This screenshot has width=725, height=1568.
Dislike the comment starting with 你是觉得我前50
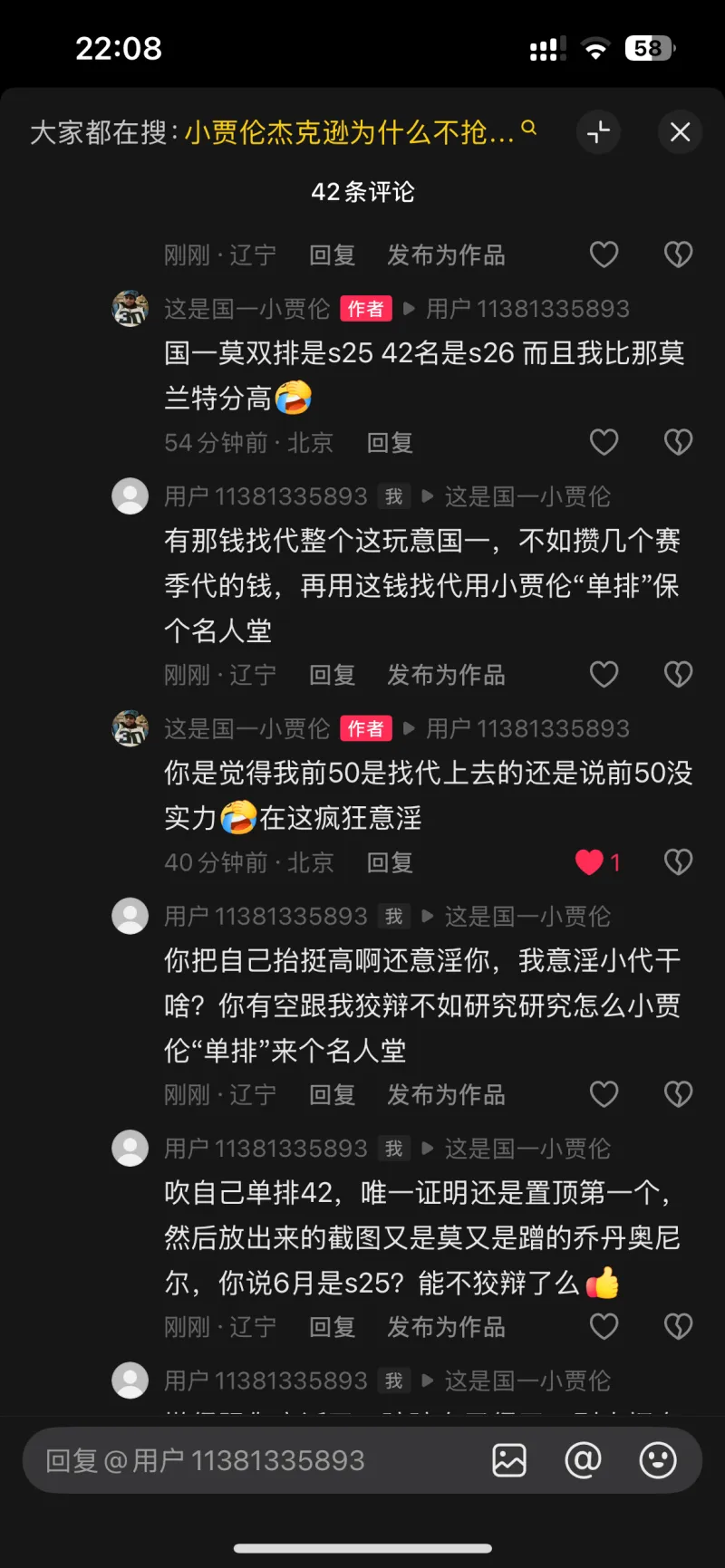tap(678, 862)
